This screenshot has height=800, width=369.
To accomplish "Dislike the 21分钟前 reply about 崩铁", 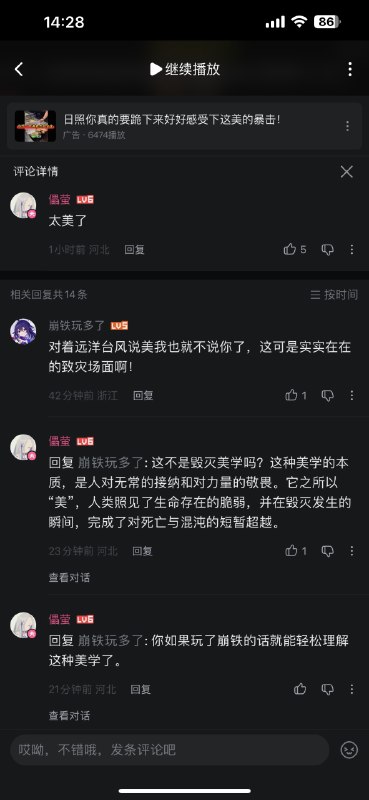I will 328,689.
